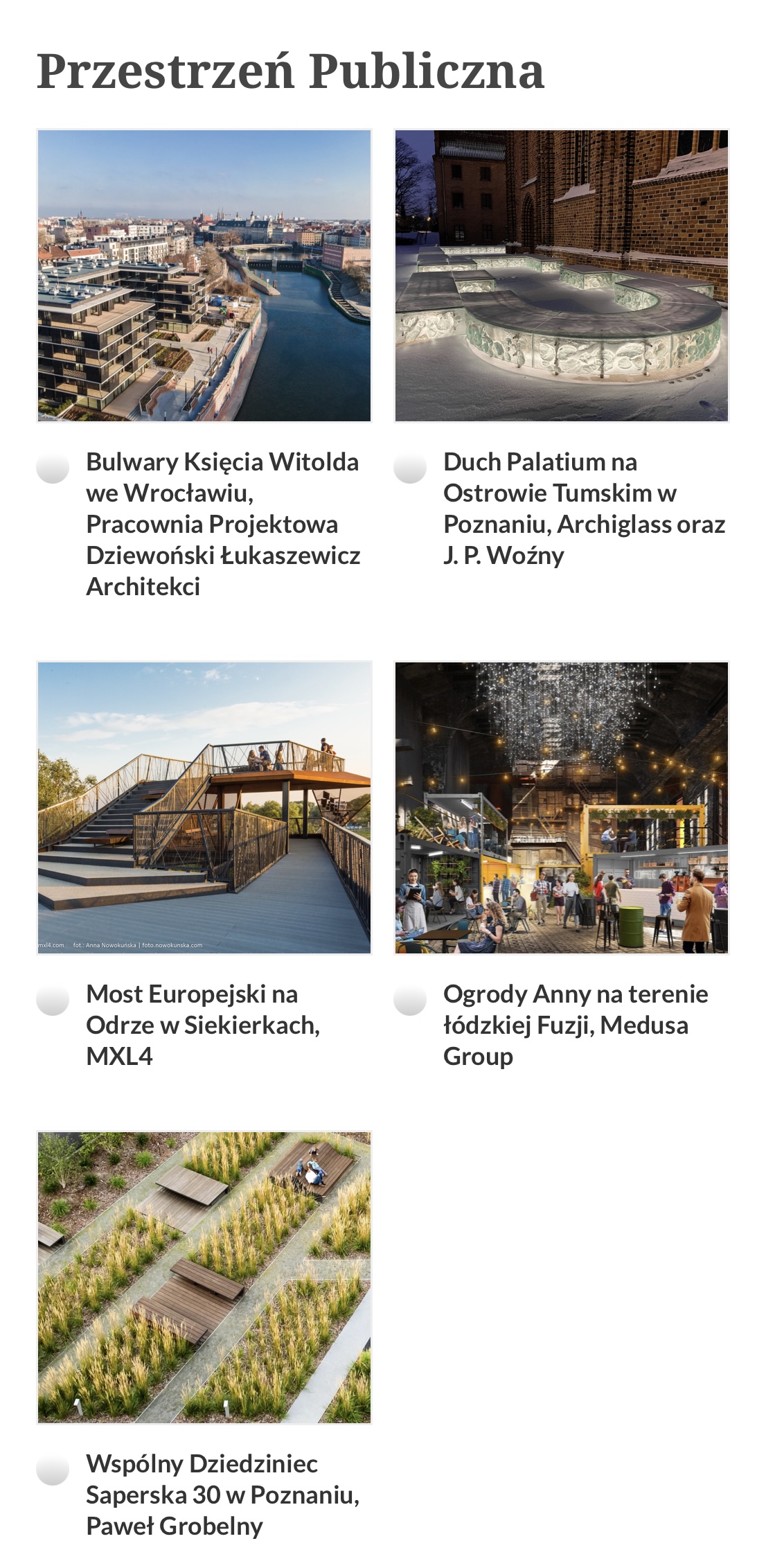The height and width of the screenshot is (1568, 766).
Task: Select Ogrody Anny radio button
Action: click(x=410, y=998)
